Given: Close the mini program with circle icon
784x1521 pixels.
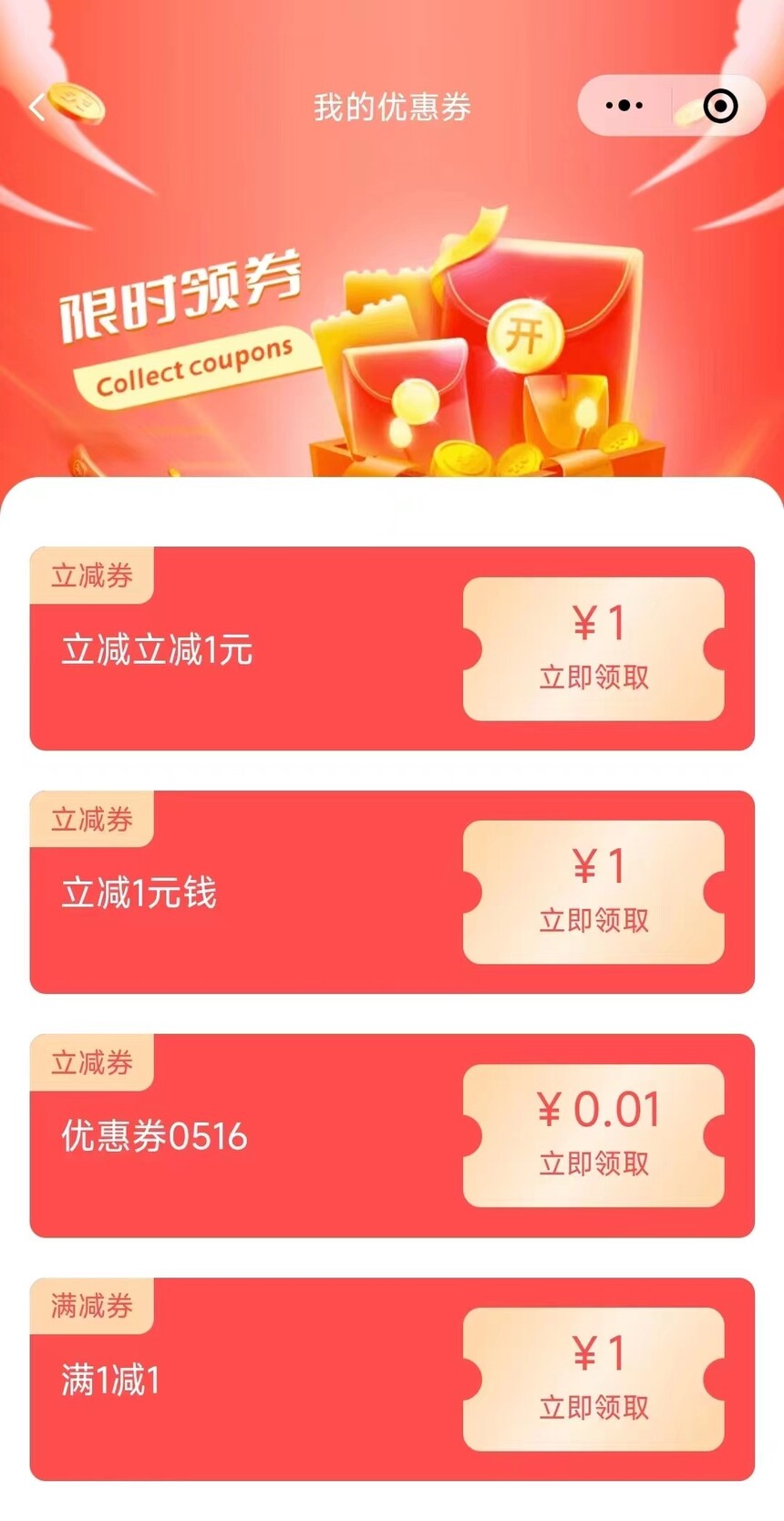Looking at the screenshot, I should click(720, 106).
